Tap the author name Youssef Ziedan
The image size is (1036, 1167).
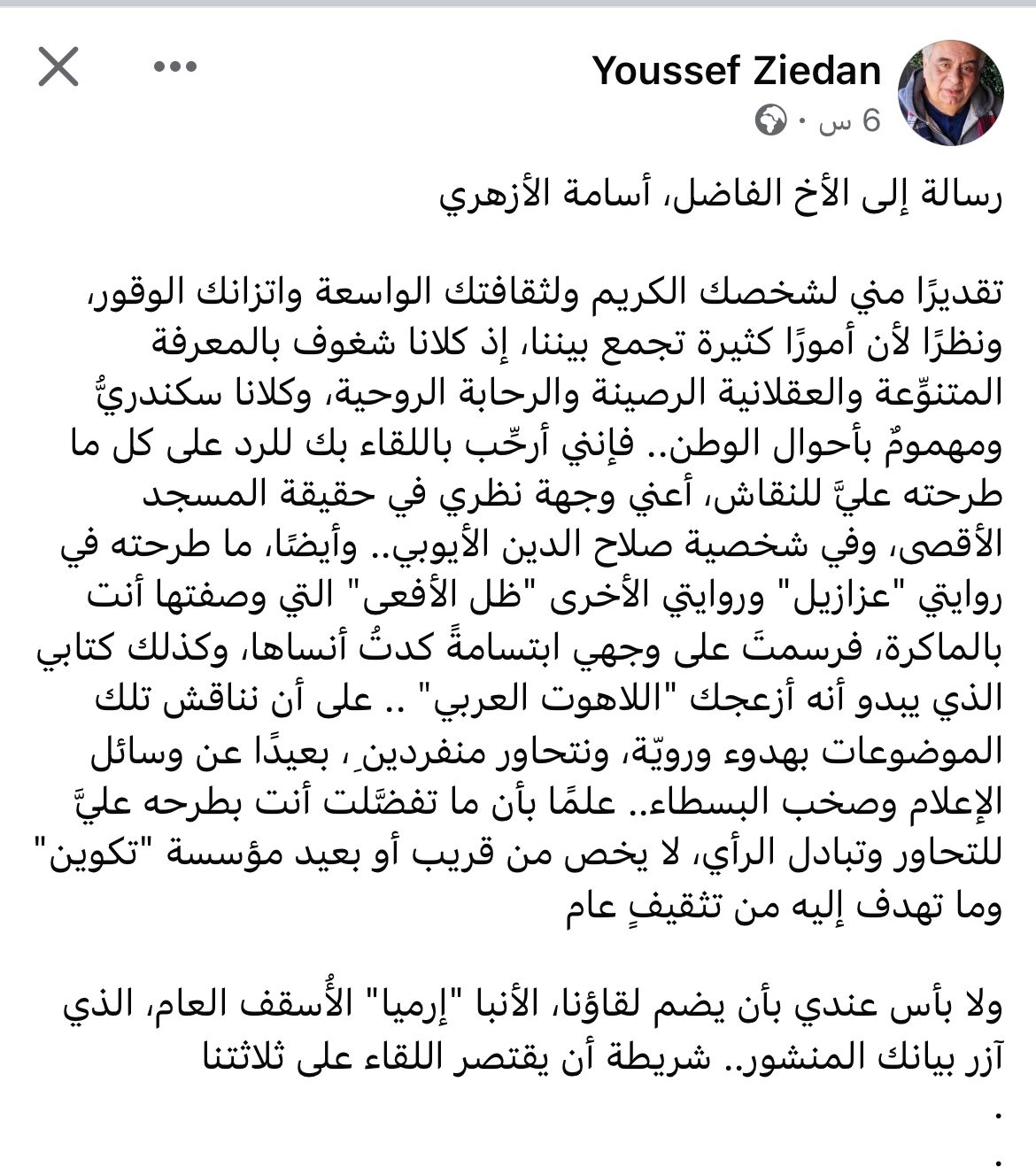click(737, 71)
